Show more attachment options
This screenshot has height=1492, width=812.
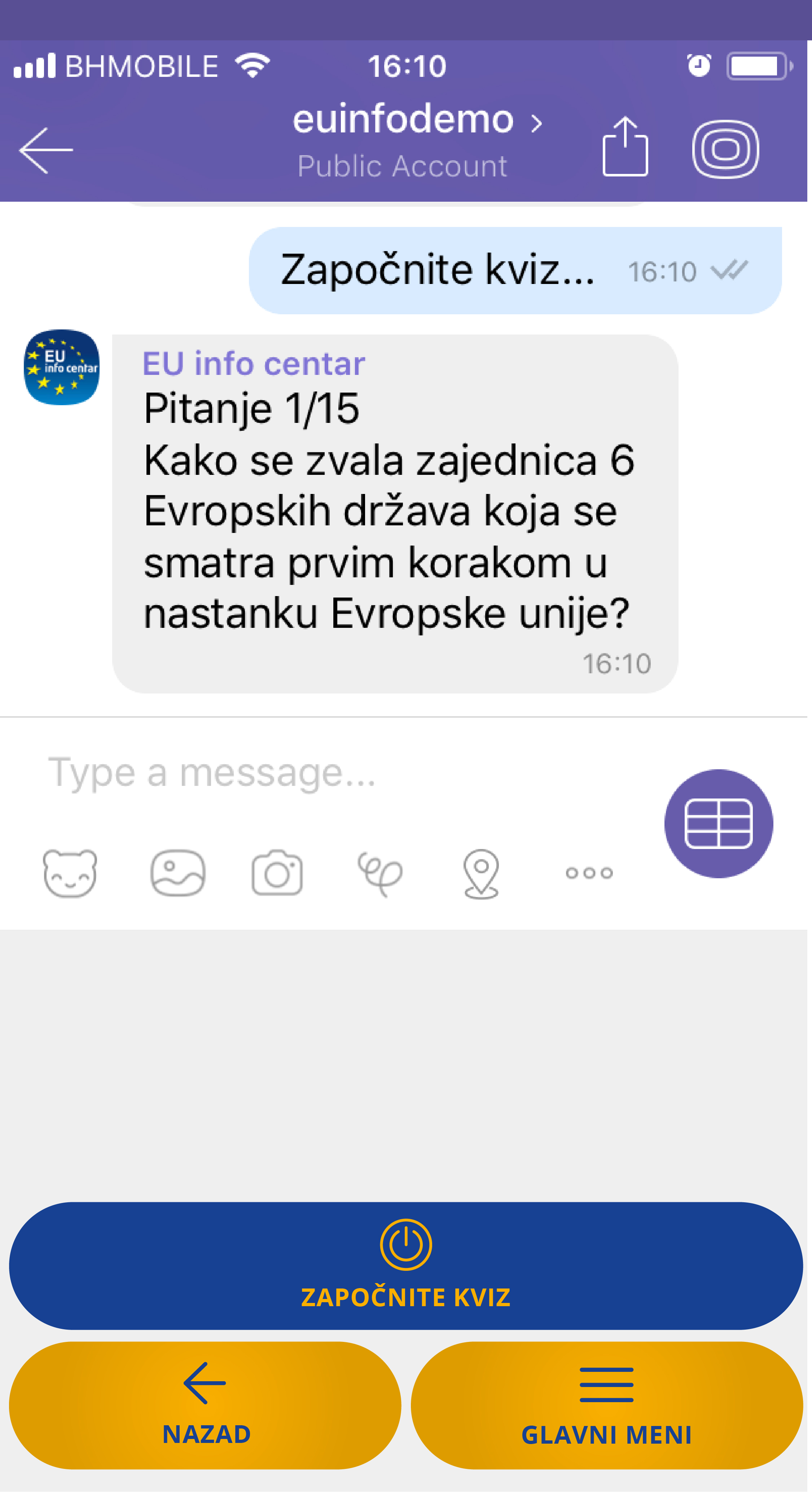(589, 873)
